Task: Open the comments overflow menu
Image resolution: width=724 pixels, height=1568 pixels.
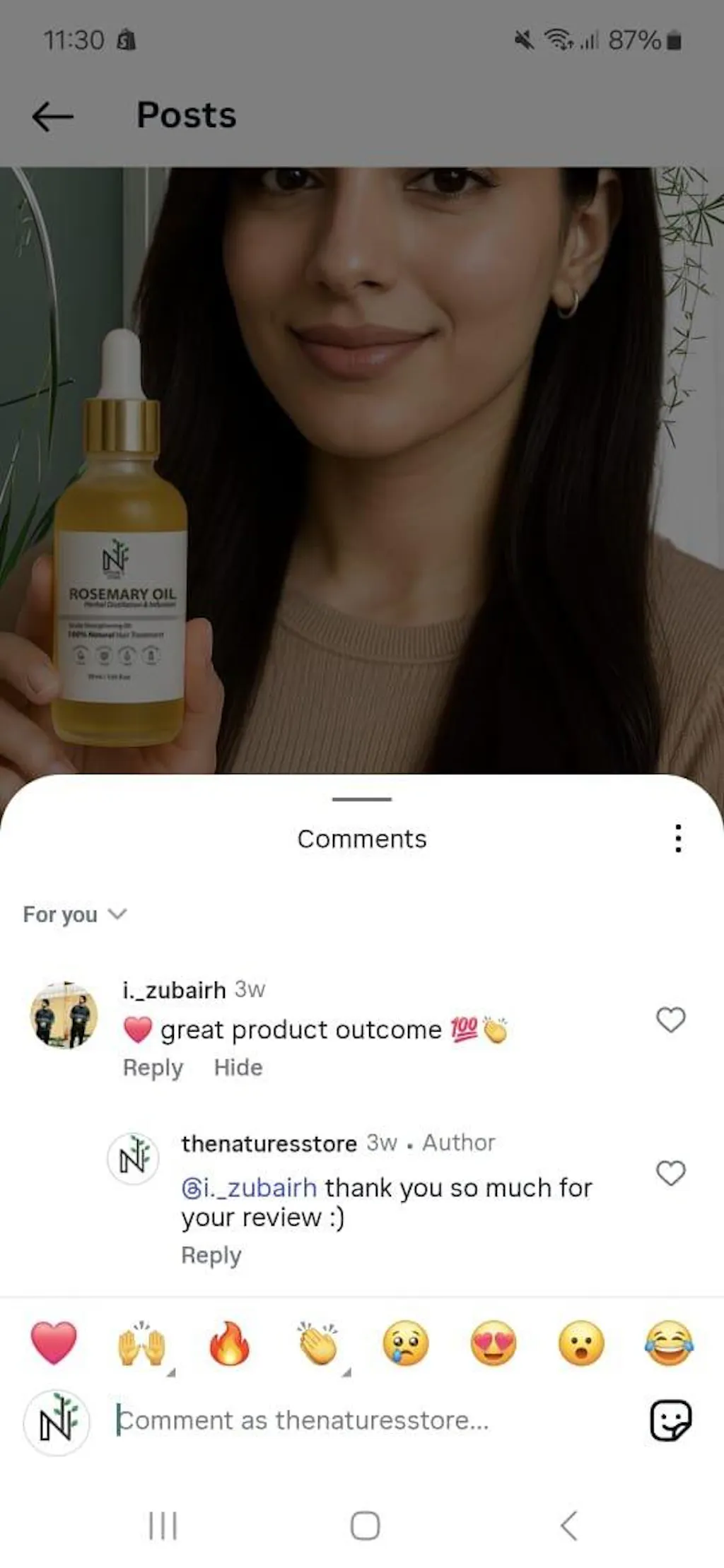Action: click(677, 838)
